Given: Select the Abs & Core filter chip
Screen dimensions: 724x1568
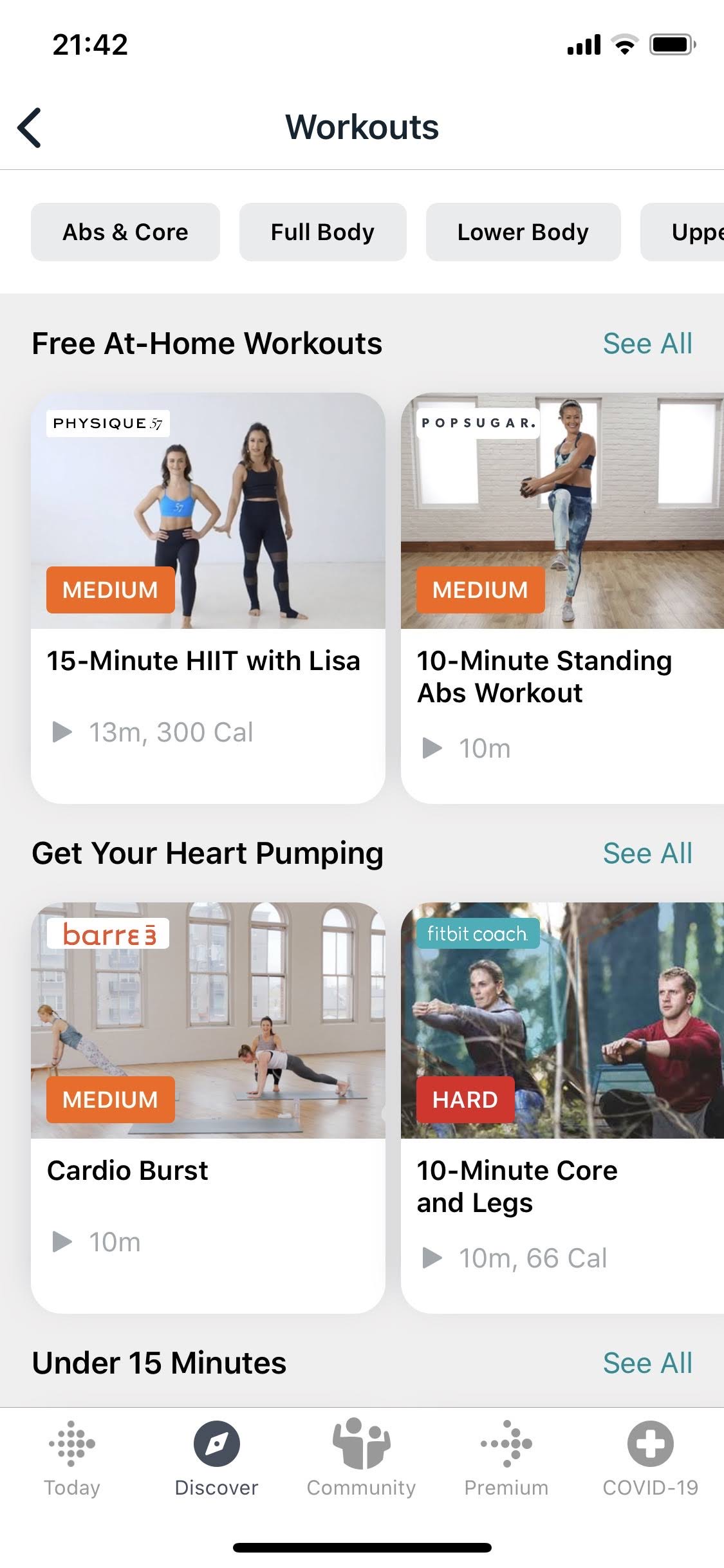Looking at the screenshot, I should (125, 232).
